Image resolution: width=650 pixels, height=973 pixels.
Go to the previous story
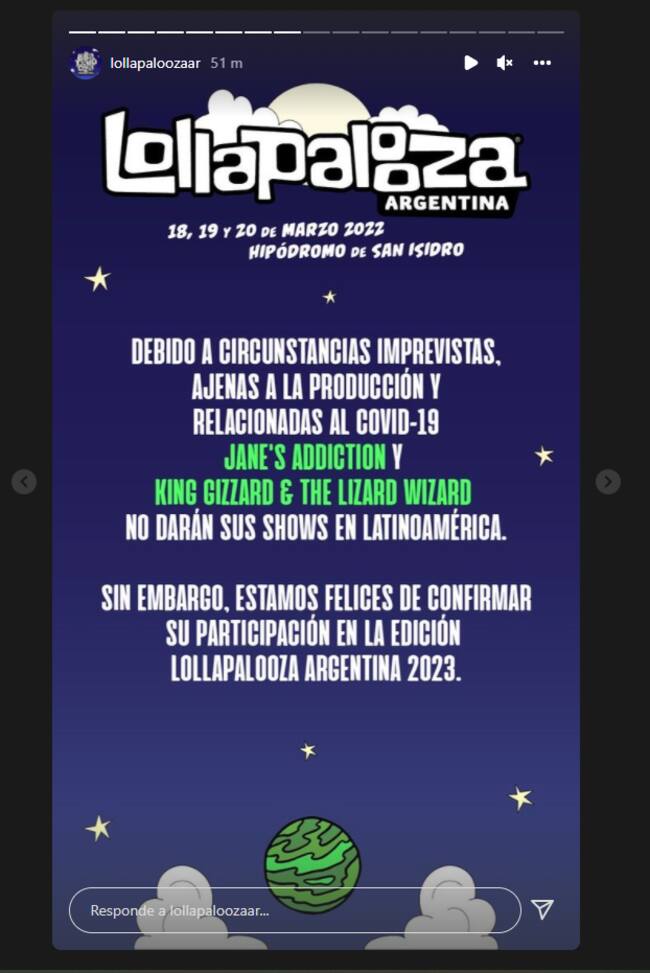tap(24, 482)
